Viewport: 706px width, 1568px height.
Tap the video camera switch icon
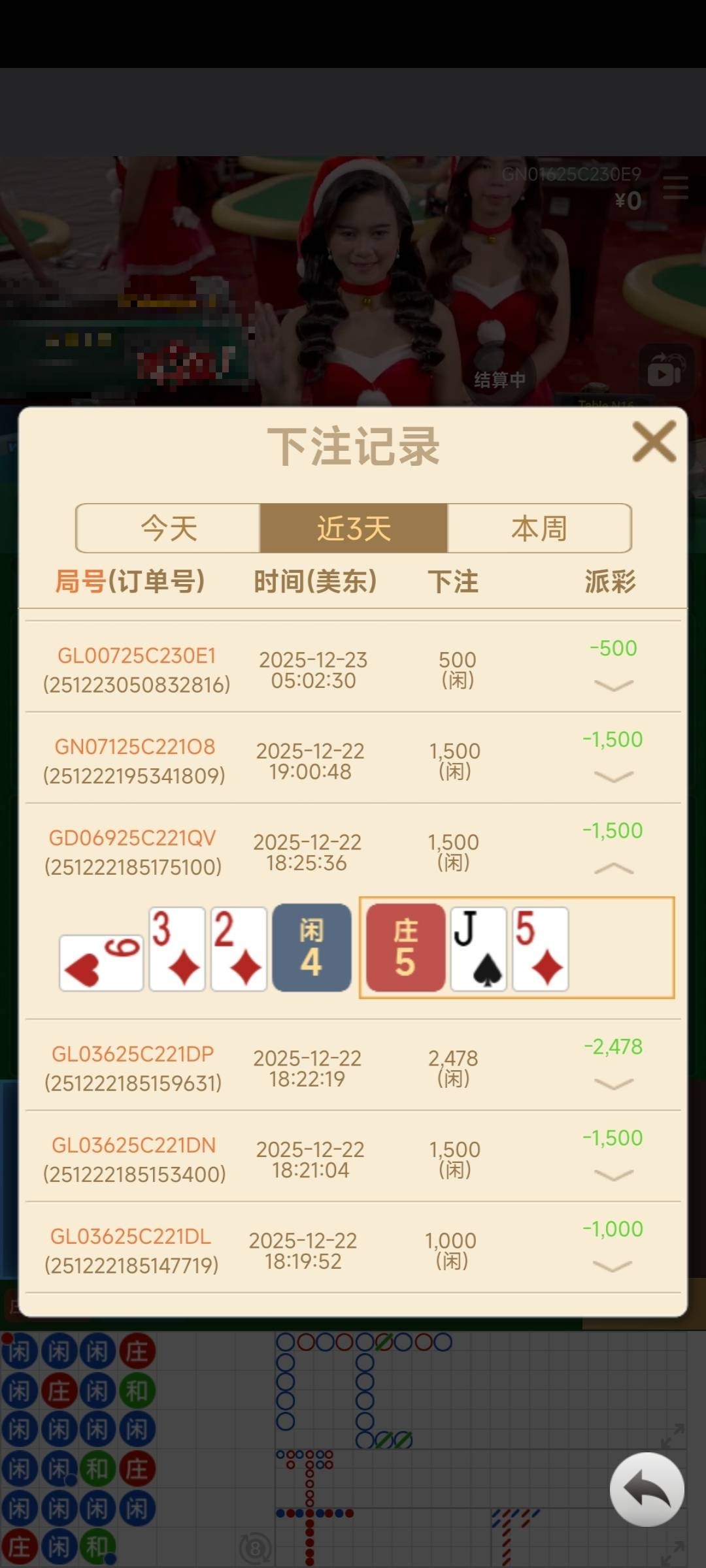(x=665, y=371)
